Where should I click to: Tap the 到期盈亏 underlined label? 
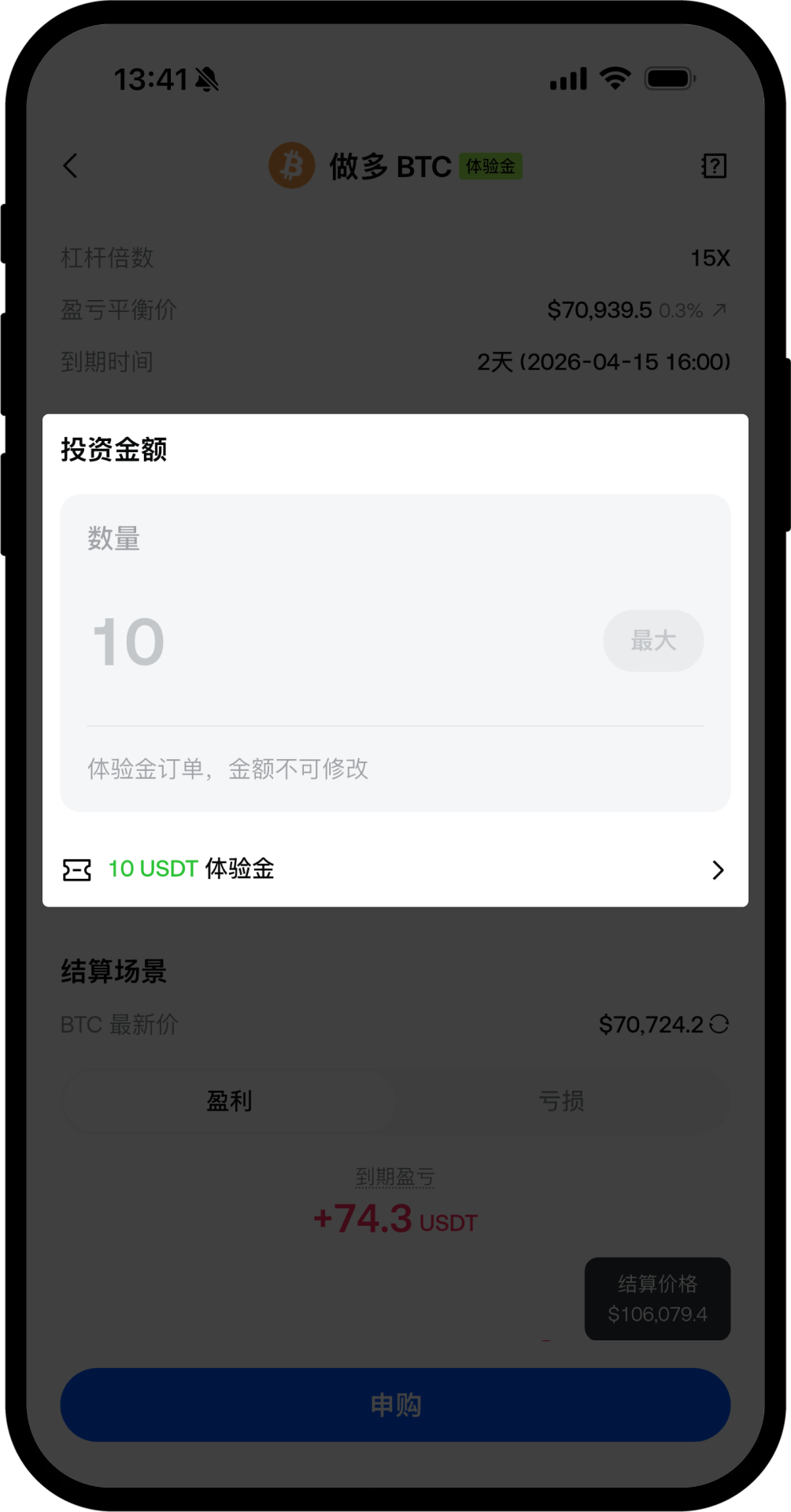[x=395, y=1177]
